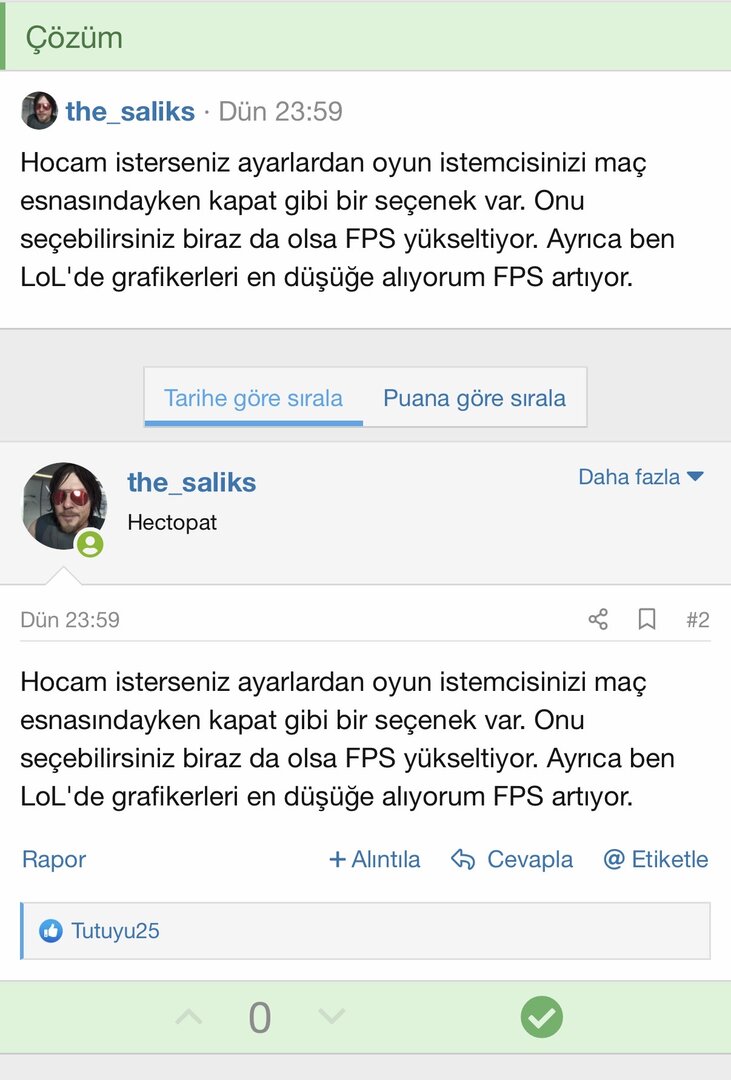Open the_saliks large avatar picture
The image size is (731, 1080).
(64, 506)
